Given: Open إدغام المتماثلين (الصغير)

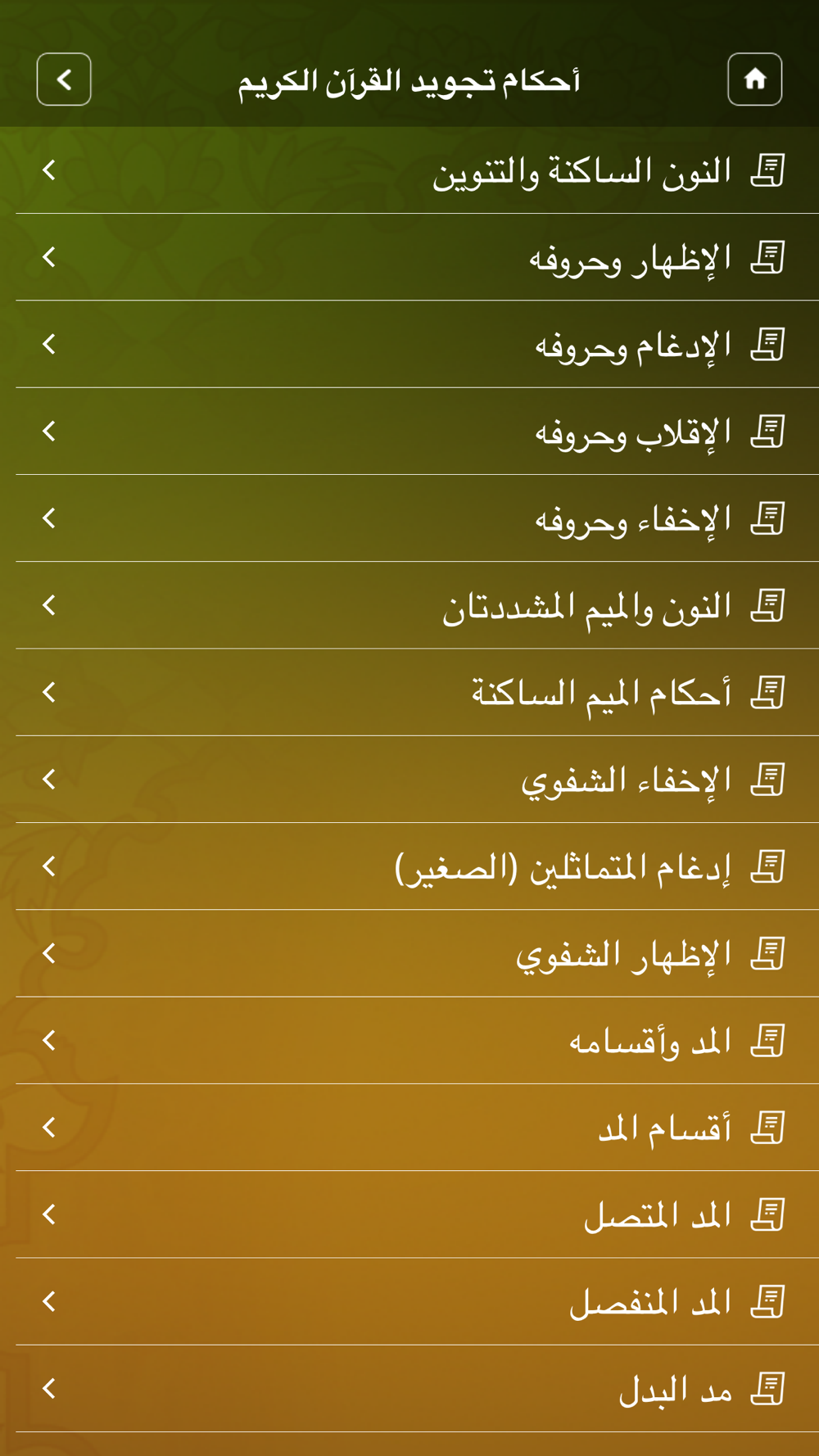Looking at the screenshot, I should pyautogui.click(x=409, y=866).
